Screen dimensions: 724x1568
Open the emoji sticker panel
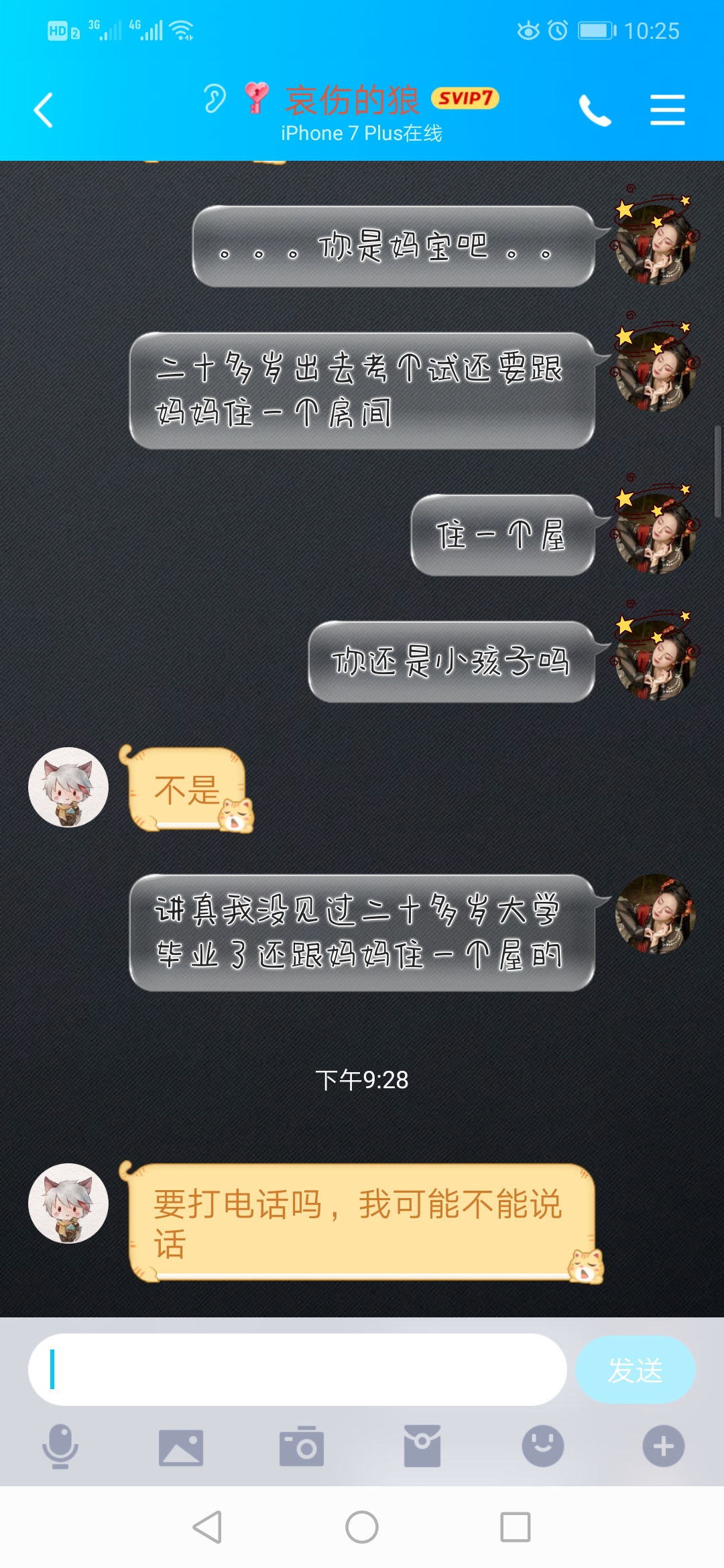(x=543, y=1446)
